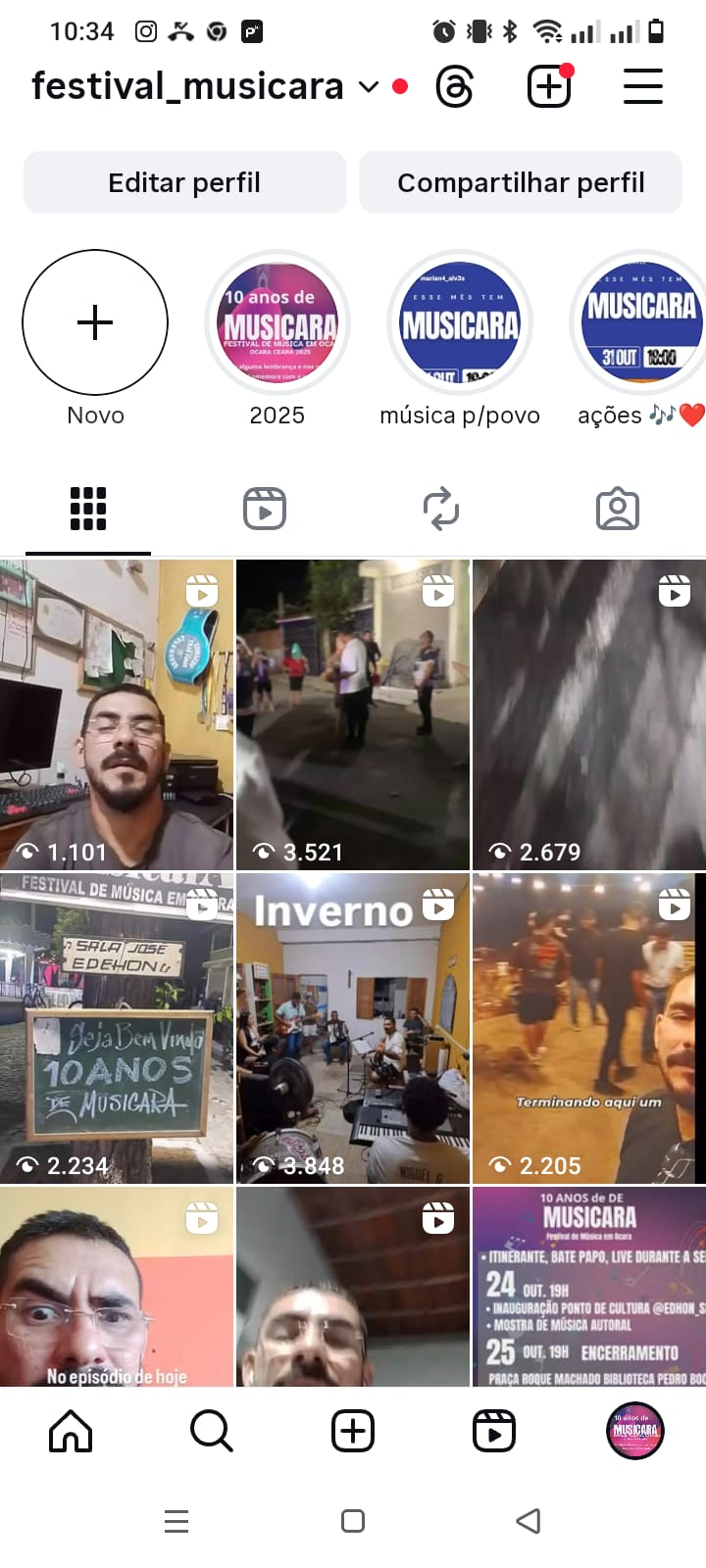Open the música p/povo highlight

460,322
